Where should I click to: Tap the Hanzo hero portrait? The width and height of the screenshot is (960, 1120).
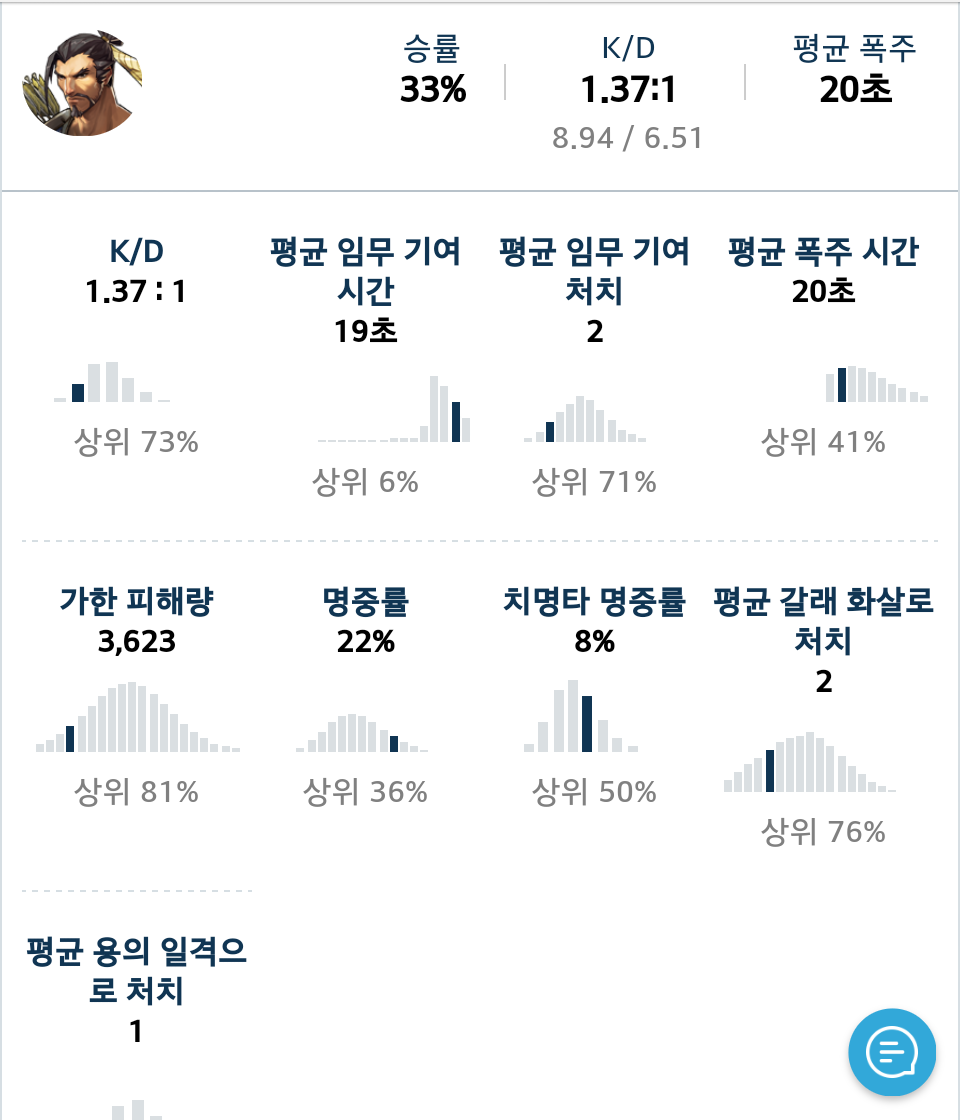point(82,84)
